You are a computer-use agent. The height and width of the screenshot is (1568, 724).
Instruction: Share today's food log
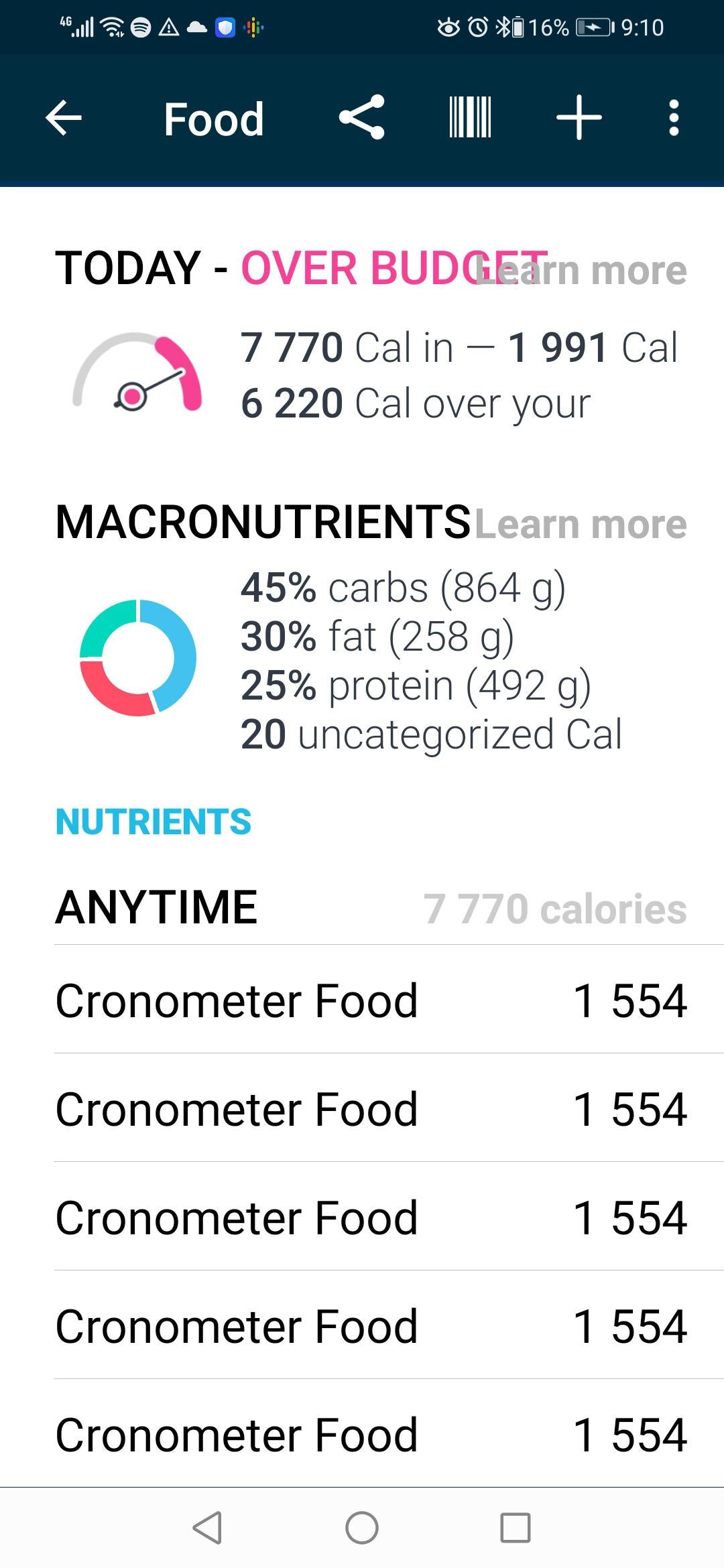[362, 118]
